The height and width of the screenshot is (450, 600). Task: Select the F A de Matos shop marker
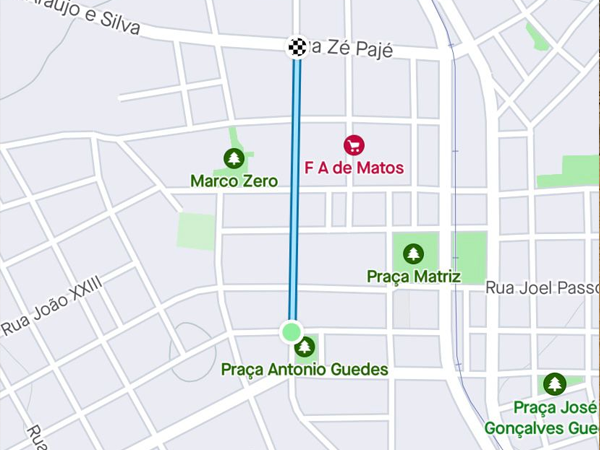[x=354, y=145]
